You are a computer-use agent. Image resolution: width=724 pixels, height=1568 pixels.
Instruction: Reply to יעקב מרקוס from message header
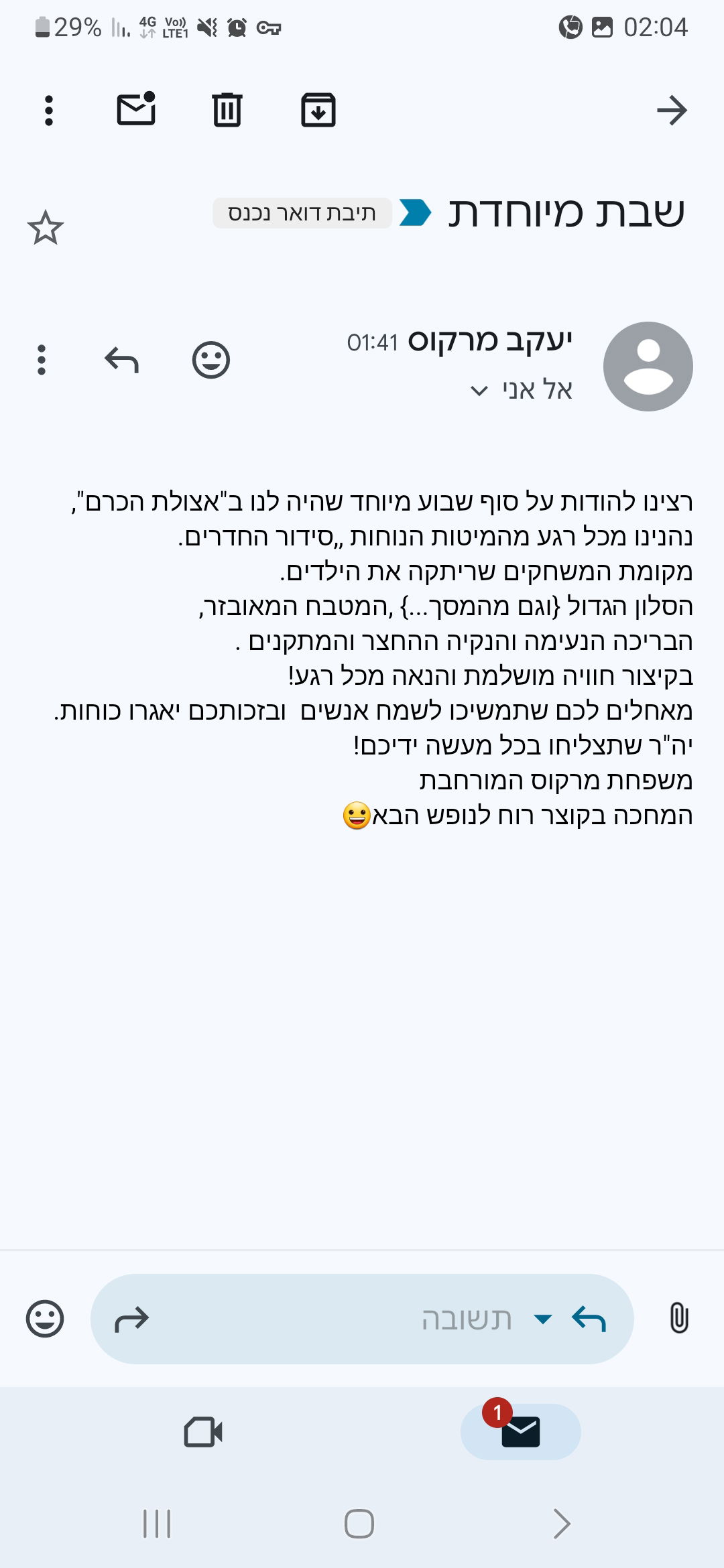(x=122, y=360)
